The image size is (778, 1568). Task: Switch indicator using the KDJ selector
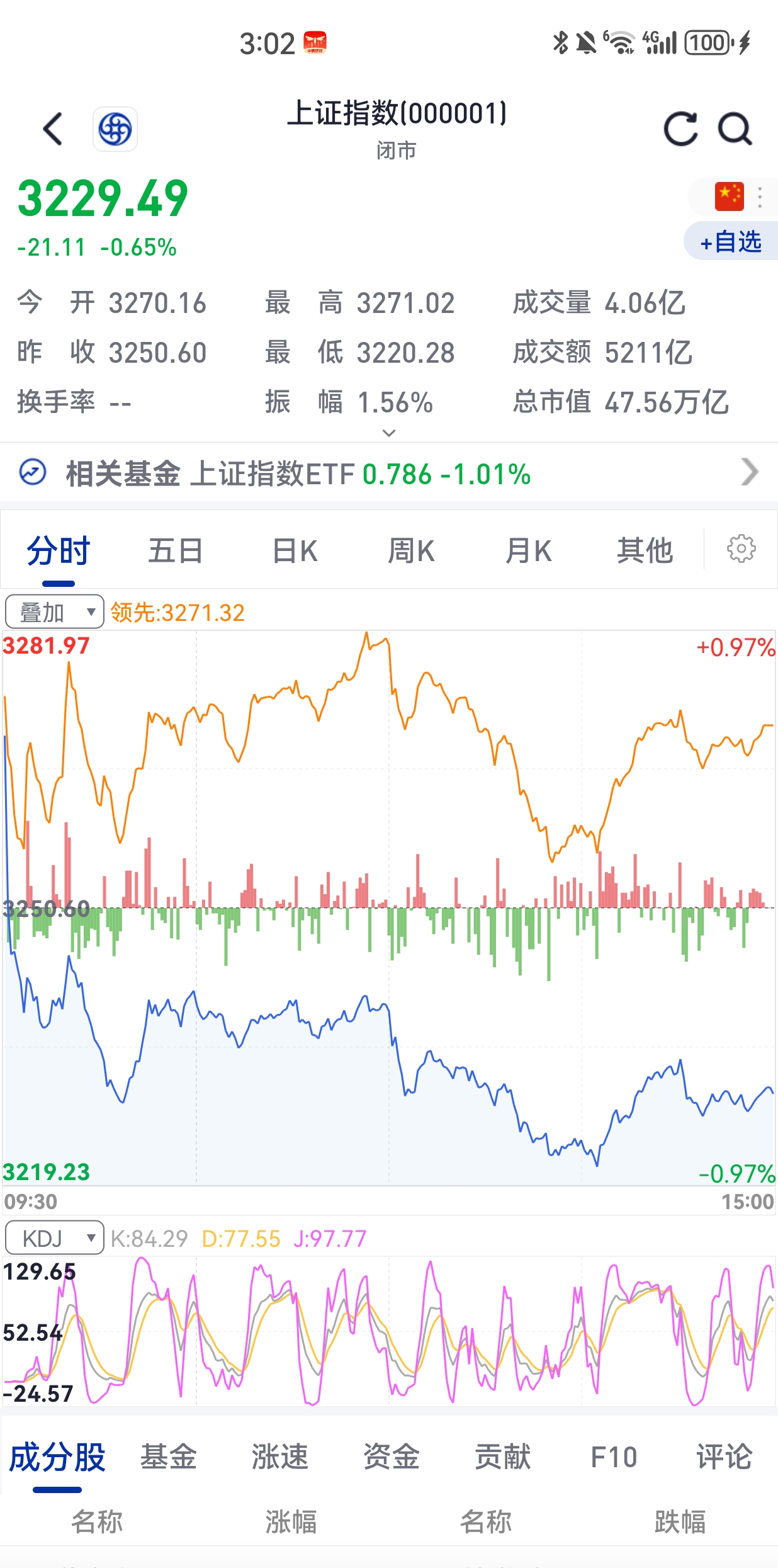pos(54,1237)
